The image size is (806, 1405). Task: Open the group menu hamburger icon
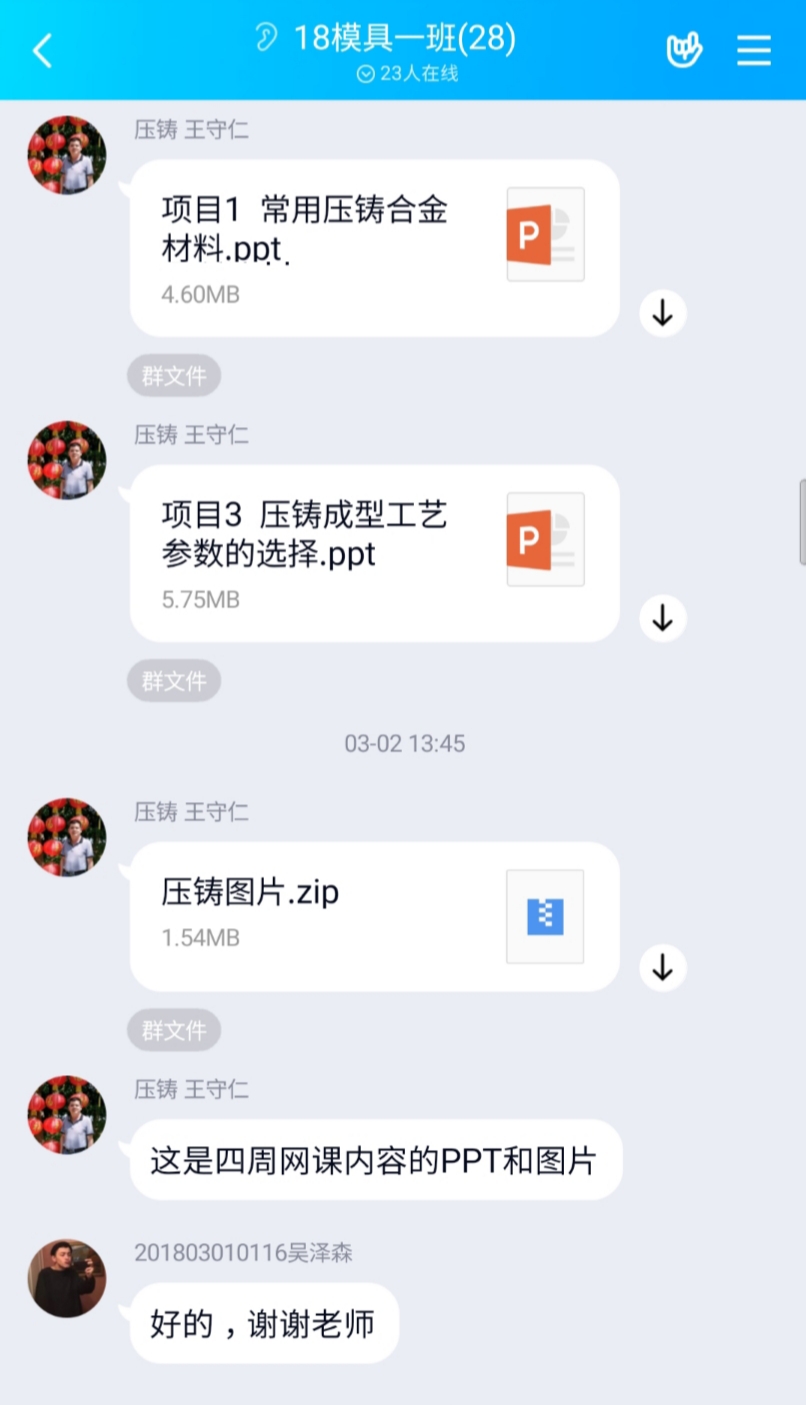(754, 50)
